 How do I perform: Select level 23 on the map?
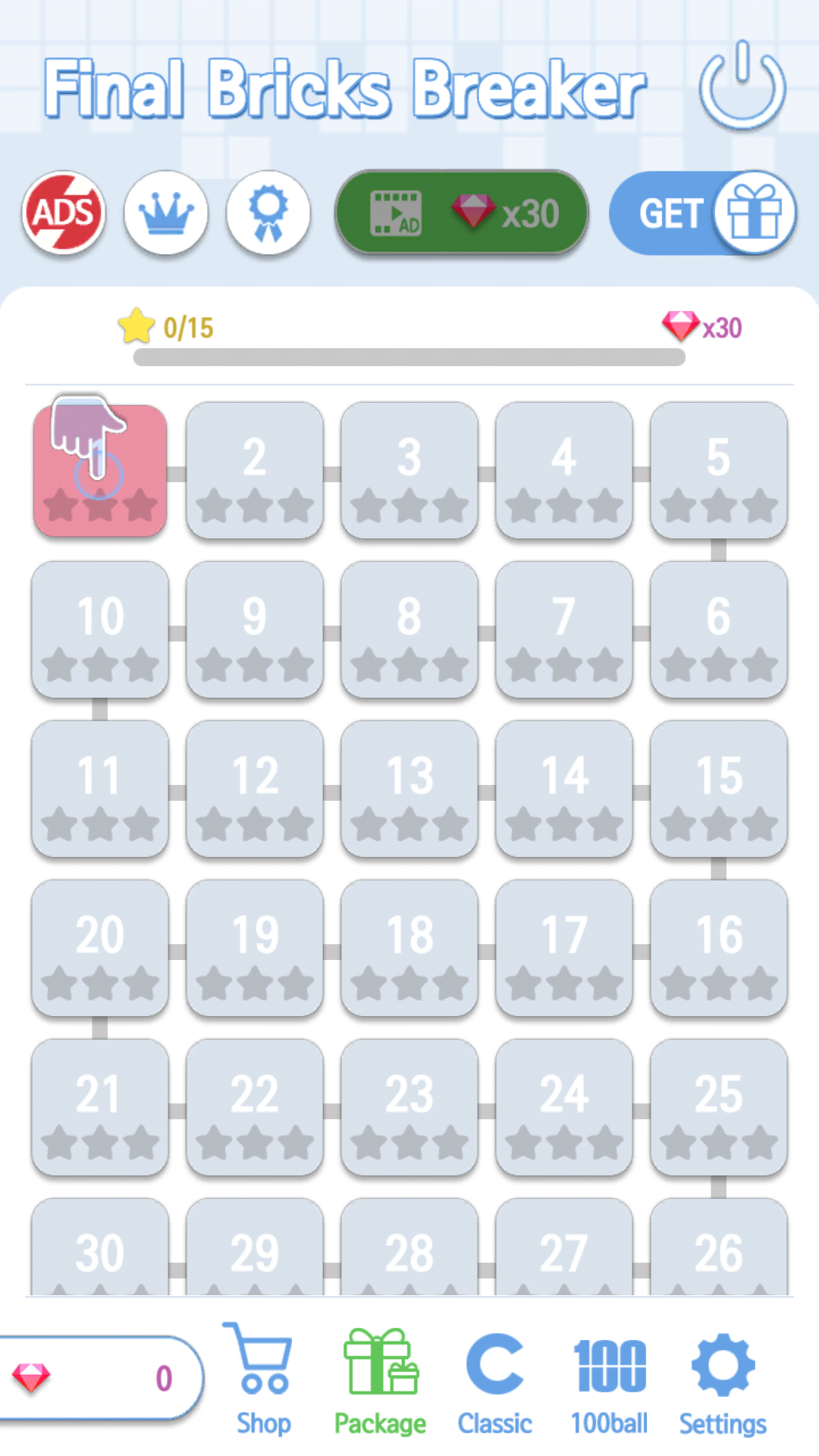pos(409,1107)
